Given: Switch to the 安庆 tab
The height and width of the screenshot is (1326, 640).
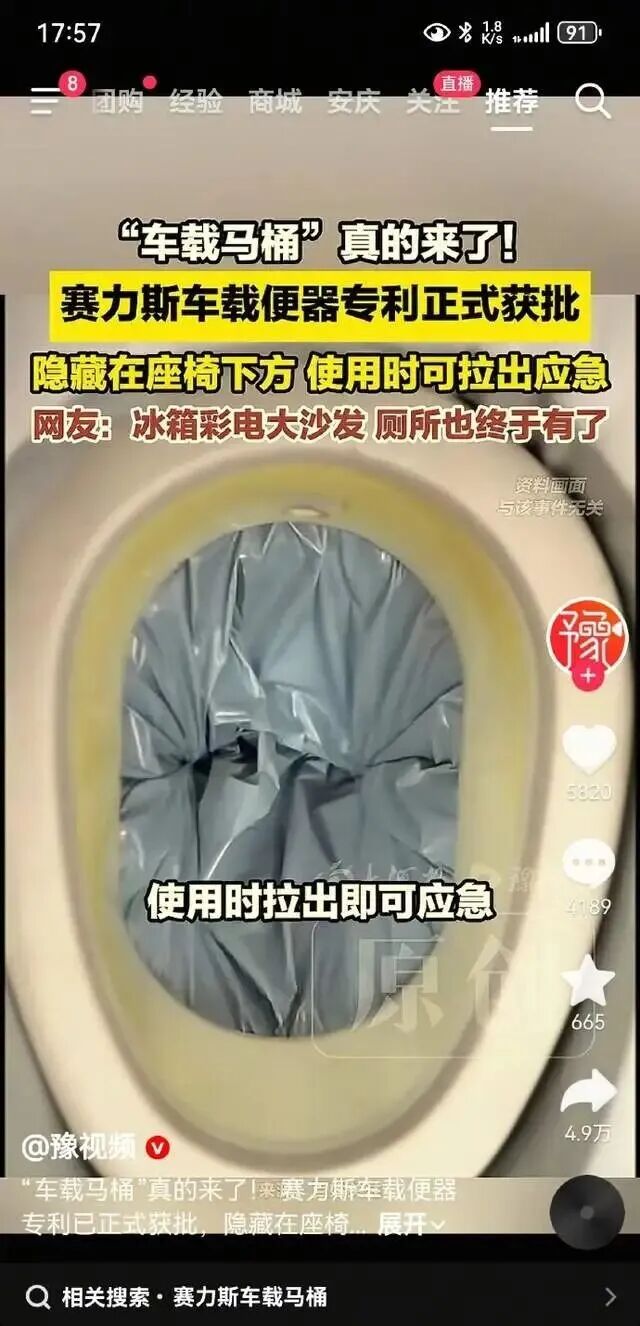Looking at the screenshot, I should click(x=354, y=101).
